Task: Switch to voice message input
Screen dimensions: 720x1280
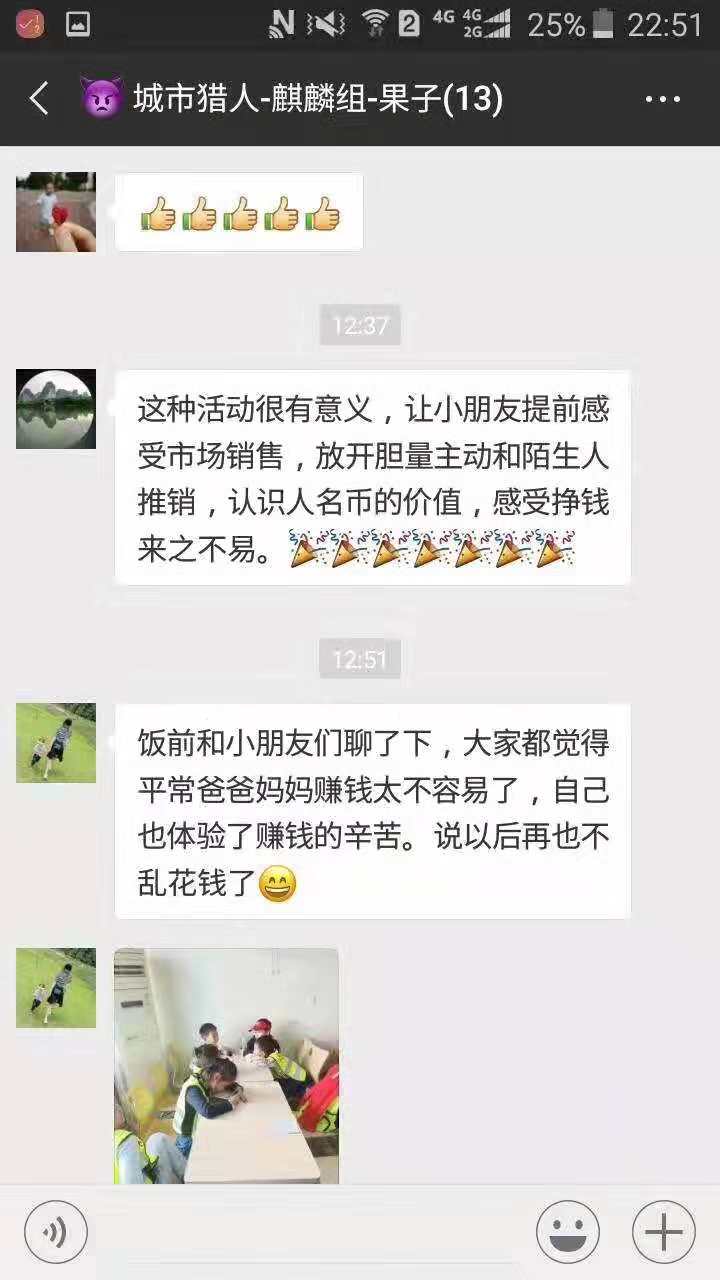Action: point(55,1231)
